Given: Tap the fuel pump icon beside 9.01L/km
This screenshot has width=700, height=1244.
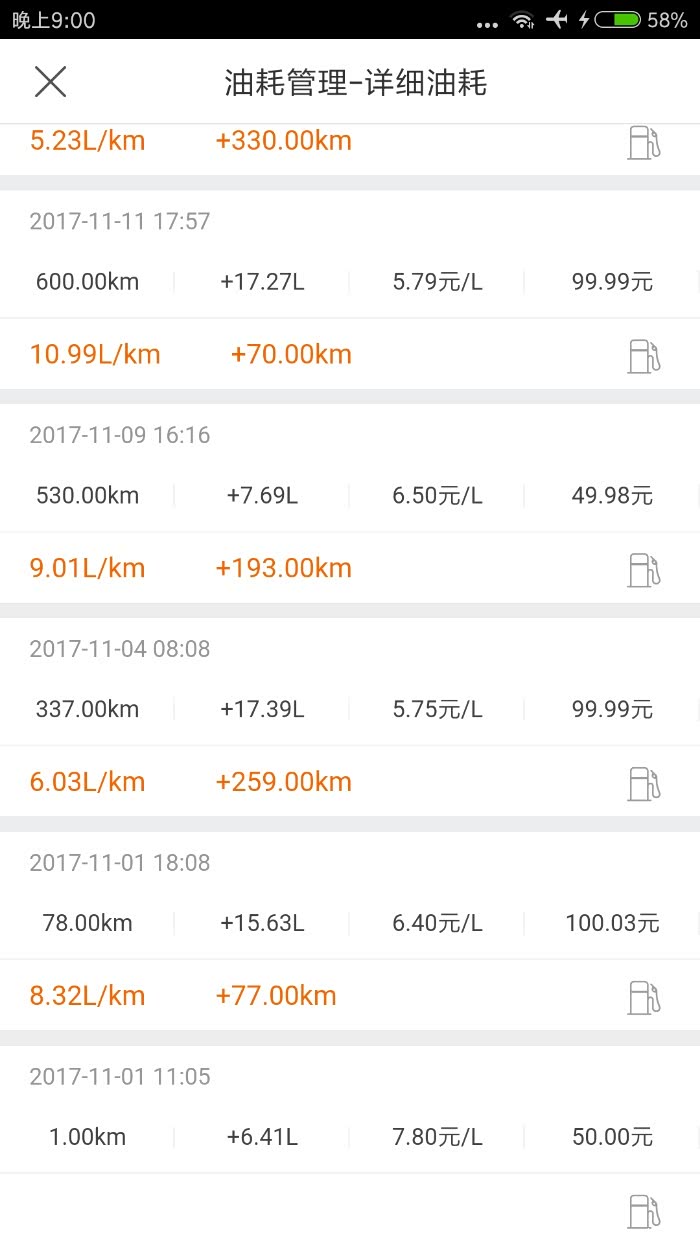Looking at the screenshot, I should point(644,569).
